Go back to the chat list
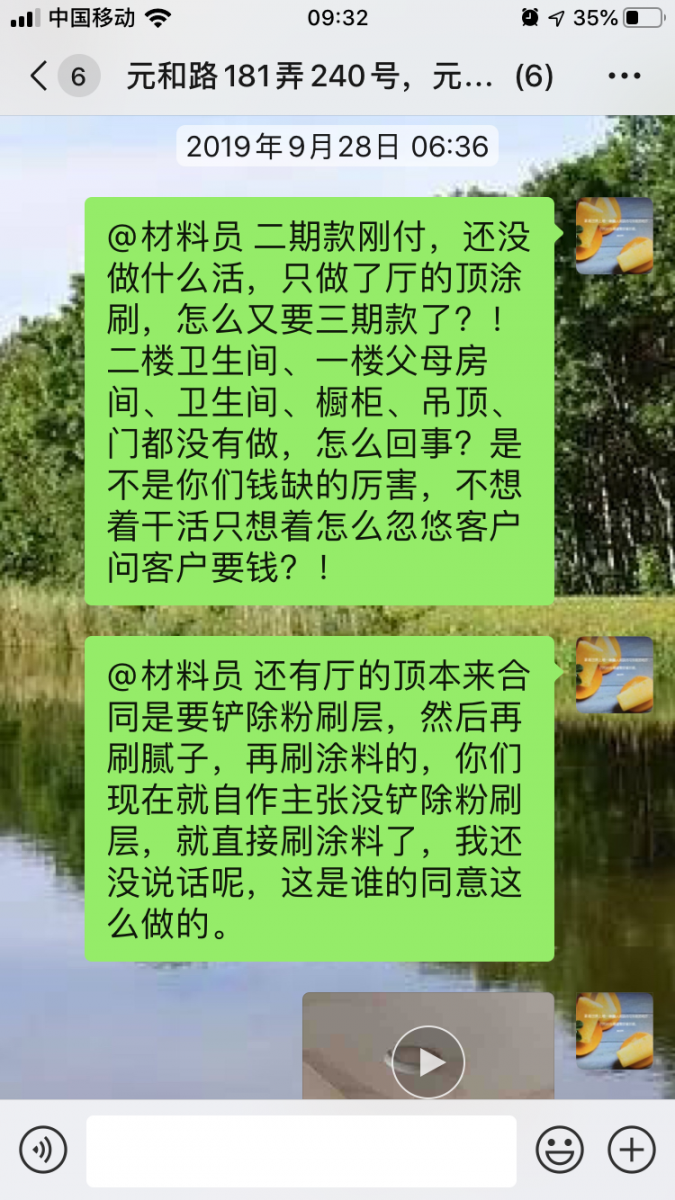 pos(40,76)
